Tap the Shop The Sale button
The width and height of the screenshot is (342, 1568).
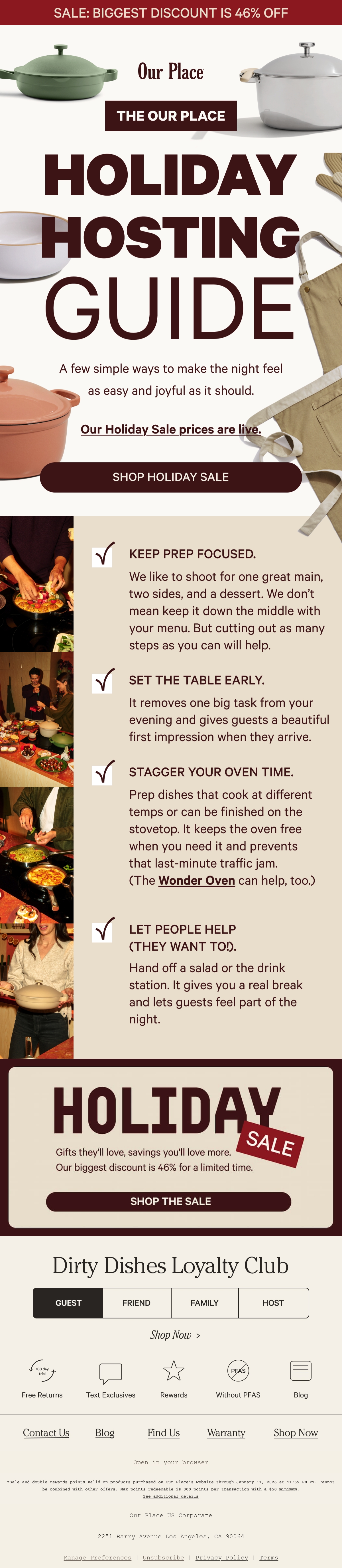168,1201
